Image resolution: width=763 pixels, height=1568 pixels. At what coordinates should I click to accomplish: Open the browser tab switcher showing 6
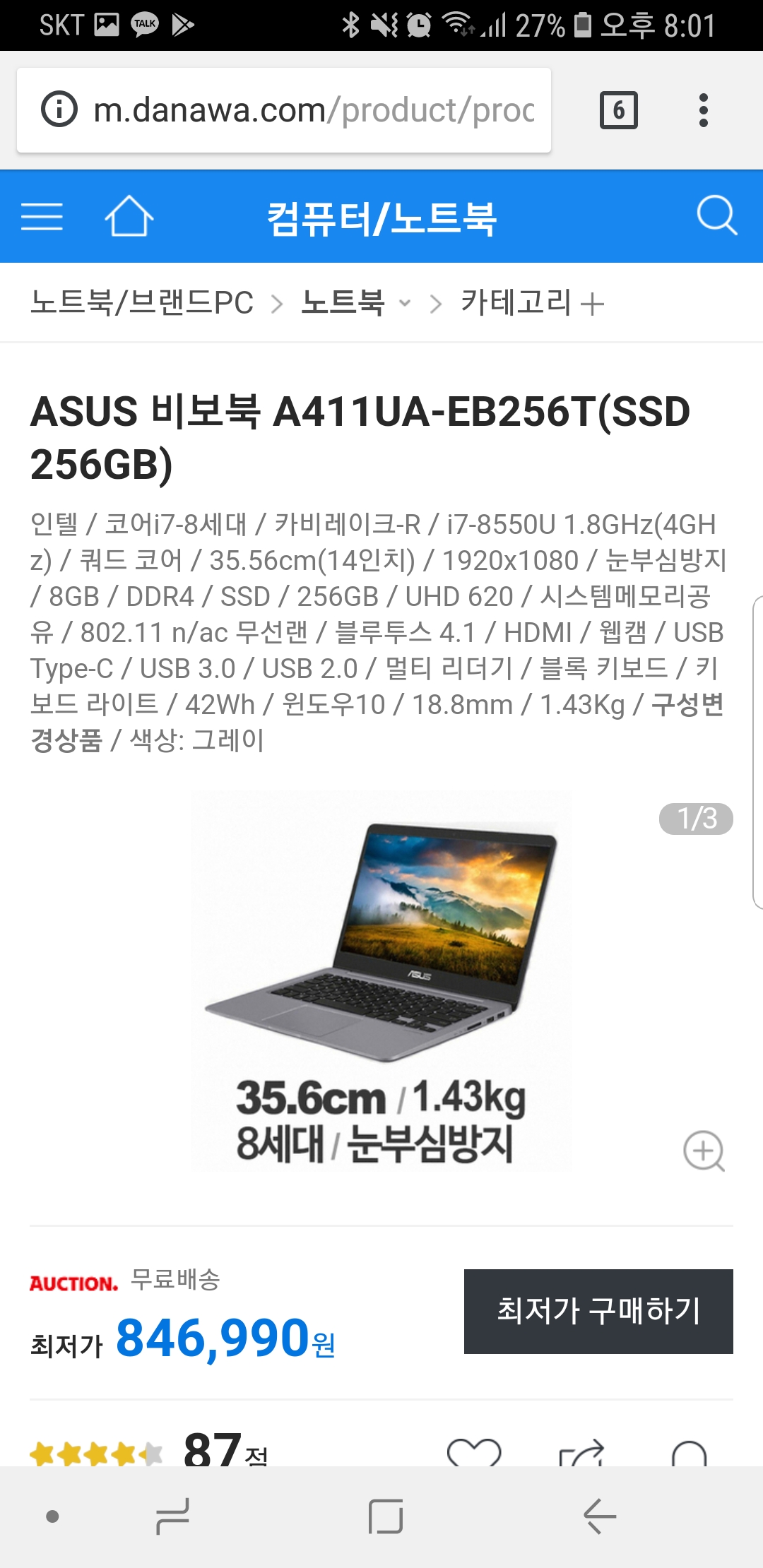(618, 110)
